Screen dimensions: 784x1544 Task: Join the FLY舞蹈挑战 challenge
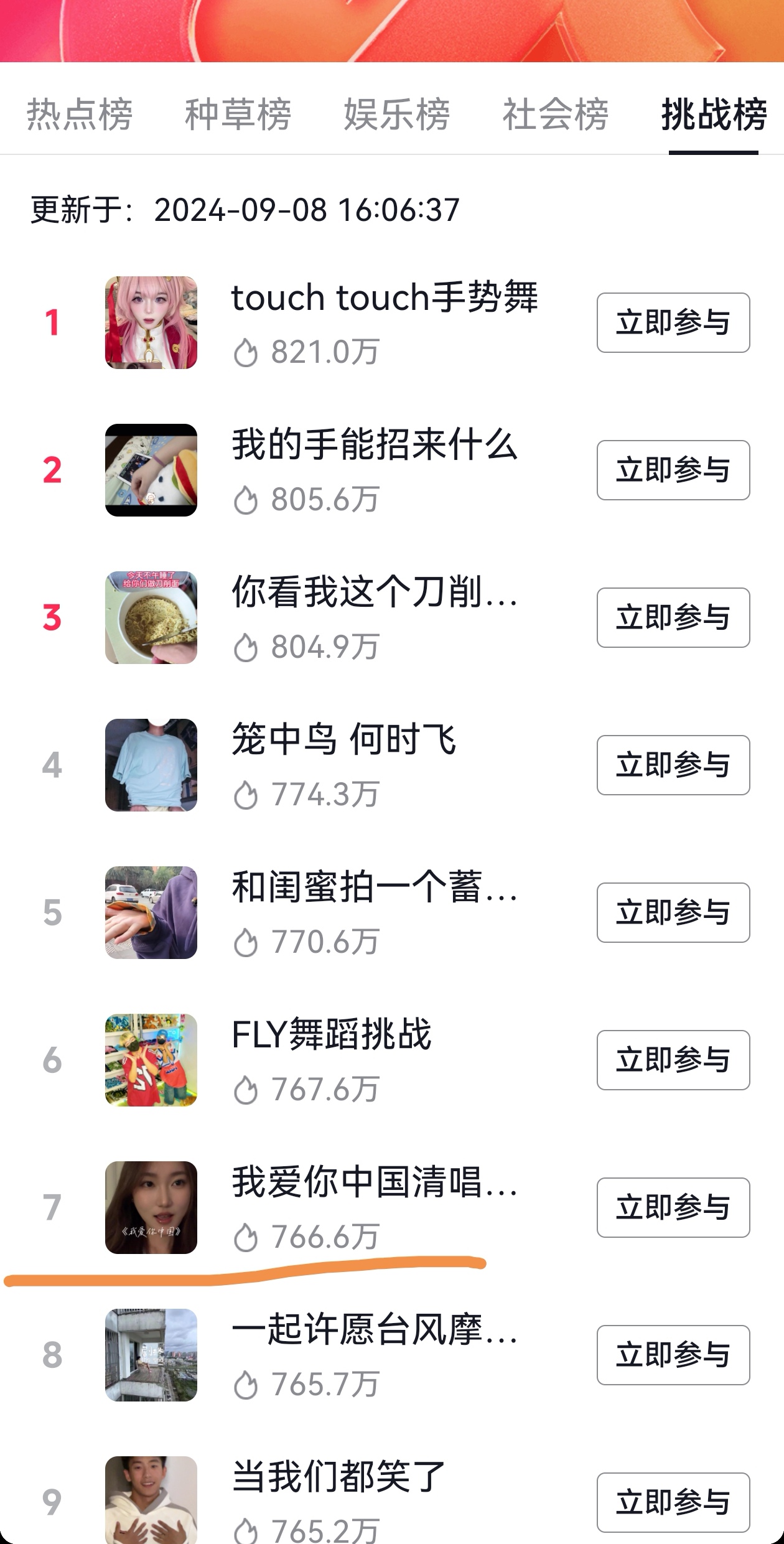pyautogui.click(x=673, y=1060)
